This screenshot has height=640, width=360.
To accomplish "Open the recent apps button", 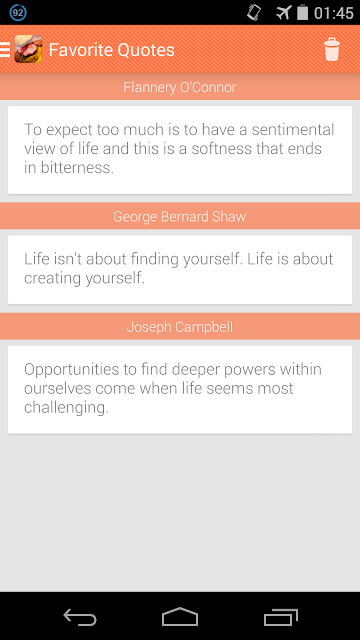I will point(280,617).
